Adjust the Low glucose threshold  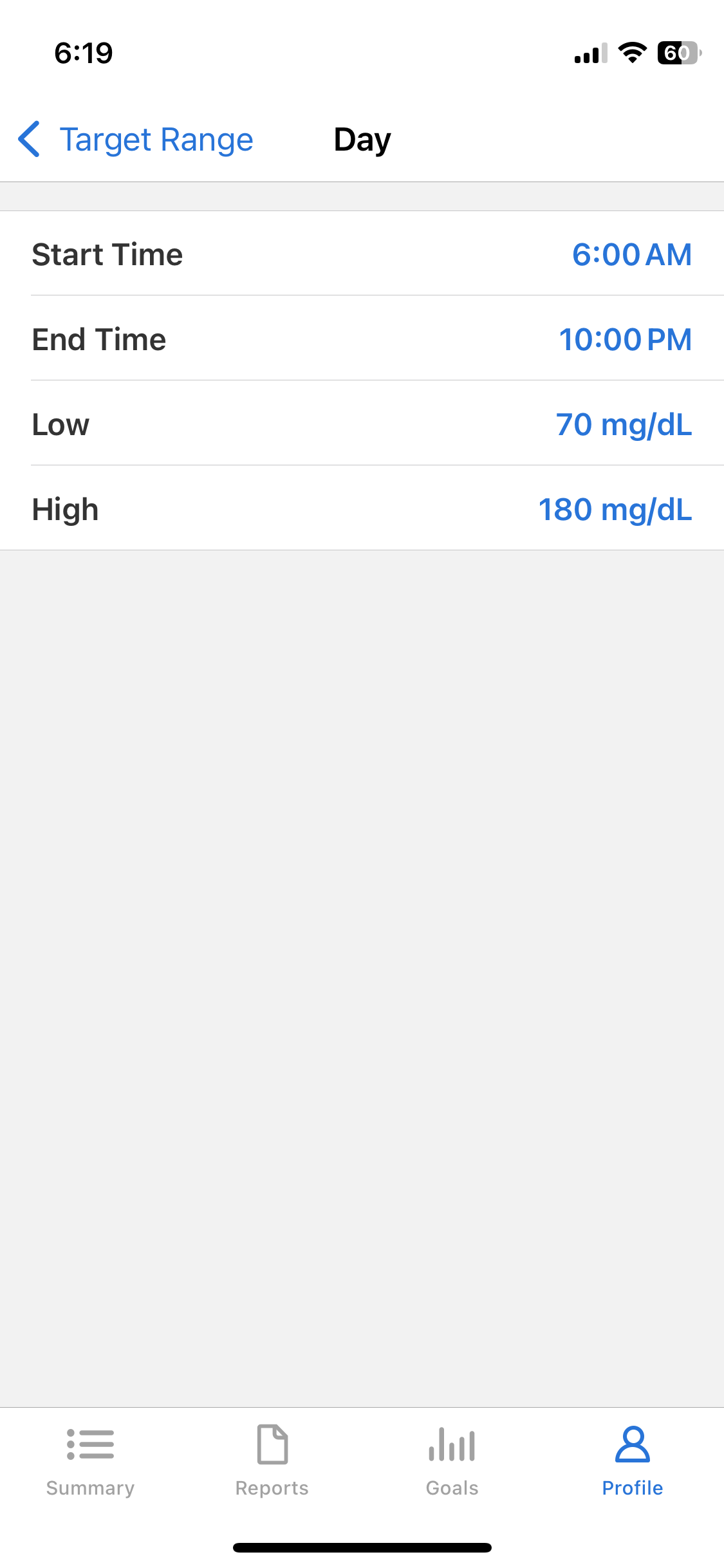click(623, 424)
